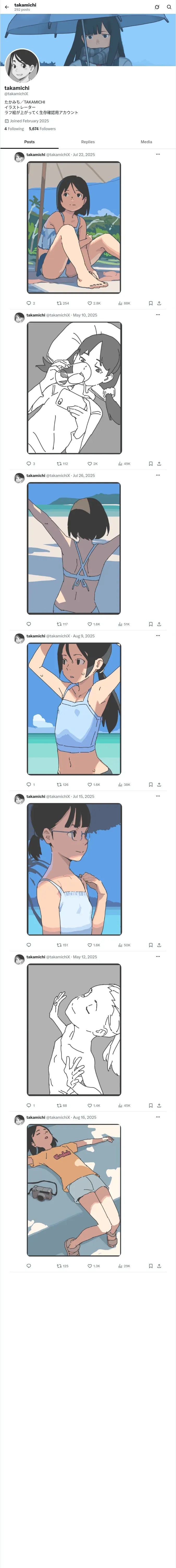Image resolution: width=176 pixels, height=1568 pixels.
Task: Open more options on Jul 26, 2025 post
Action: [158, 475]
